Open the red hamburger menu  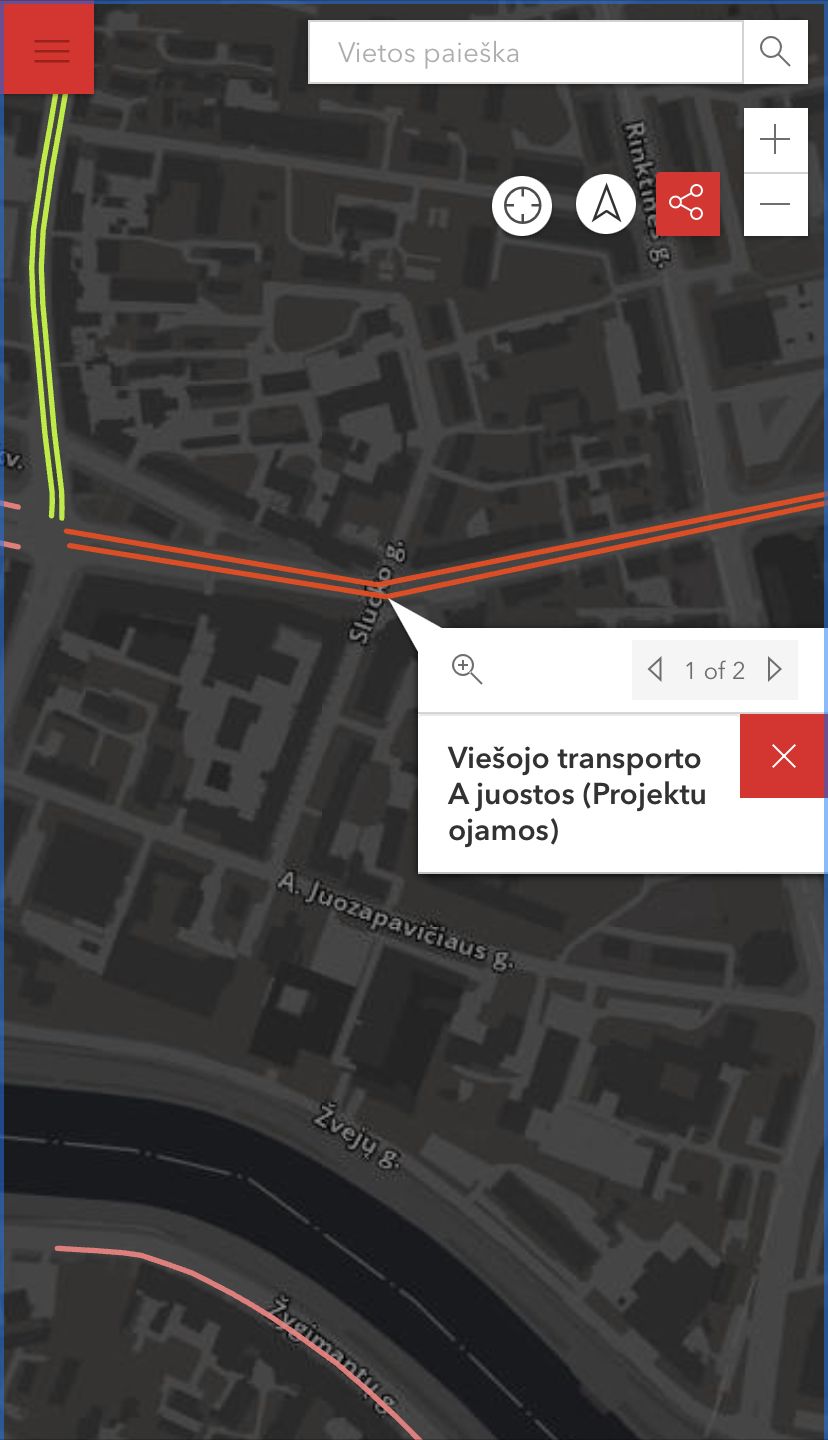pos(49,50)
